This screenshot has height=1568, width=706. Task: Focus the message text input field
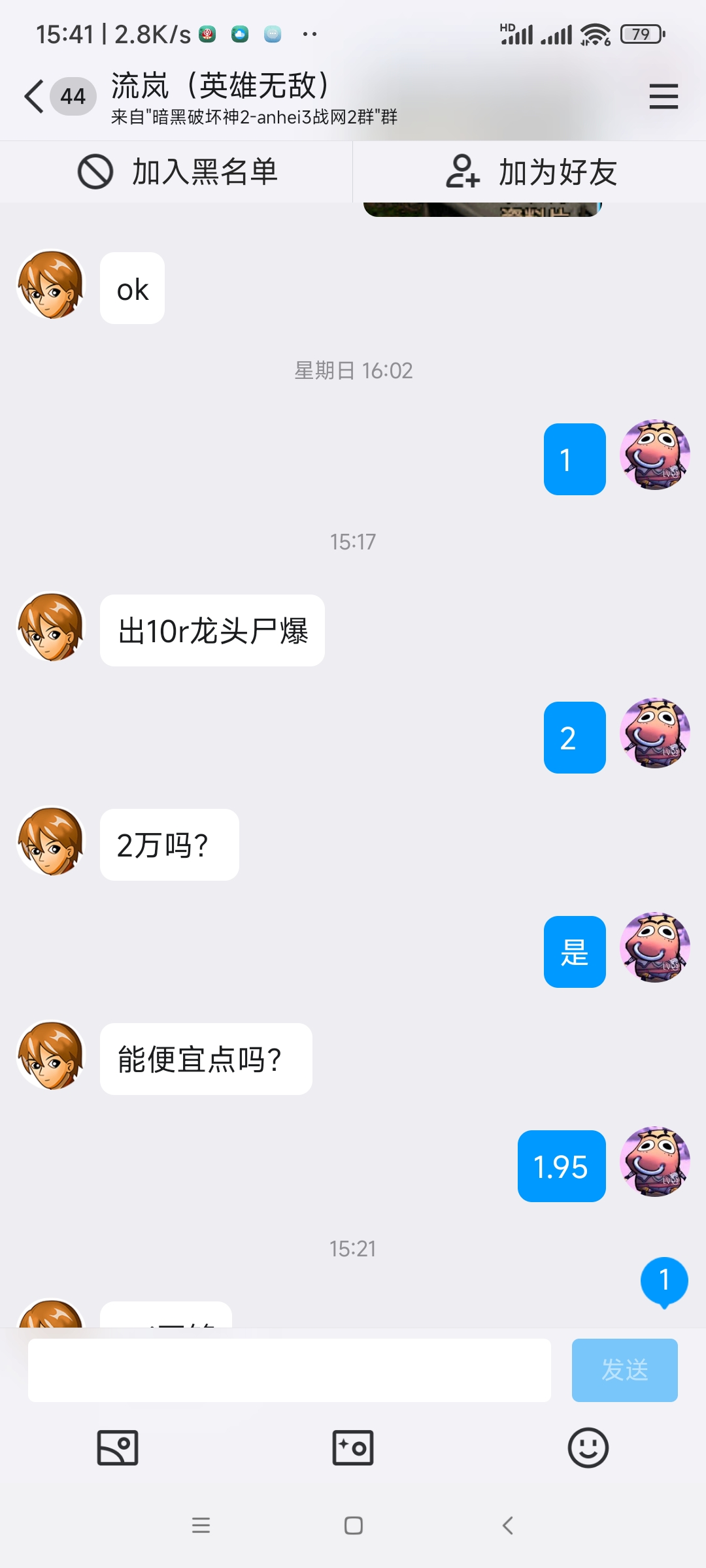[x=289, y=1370]
